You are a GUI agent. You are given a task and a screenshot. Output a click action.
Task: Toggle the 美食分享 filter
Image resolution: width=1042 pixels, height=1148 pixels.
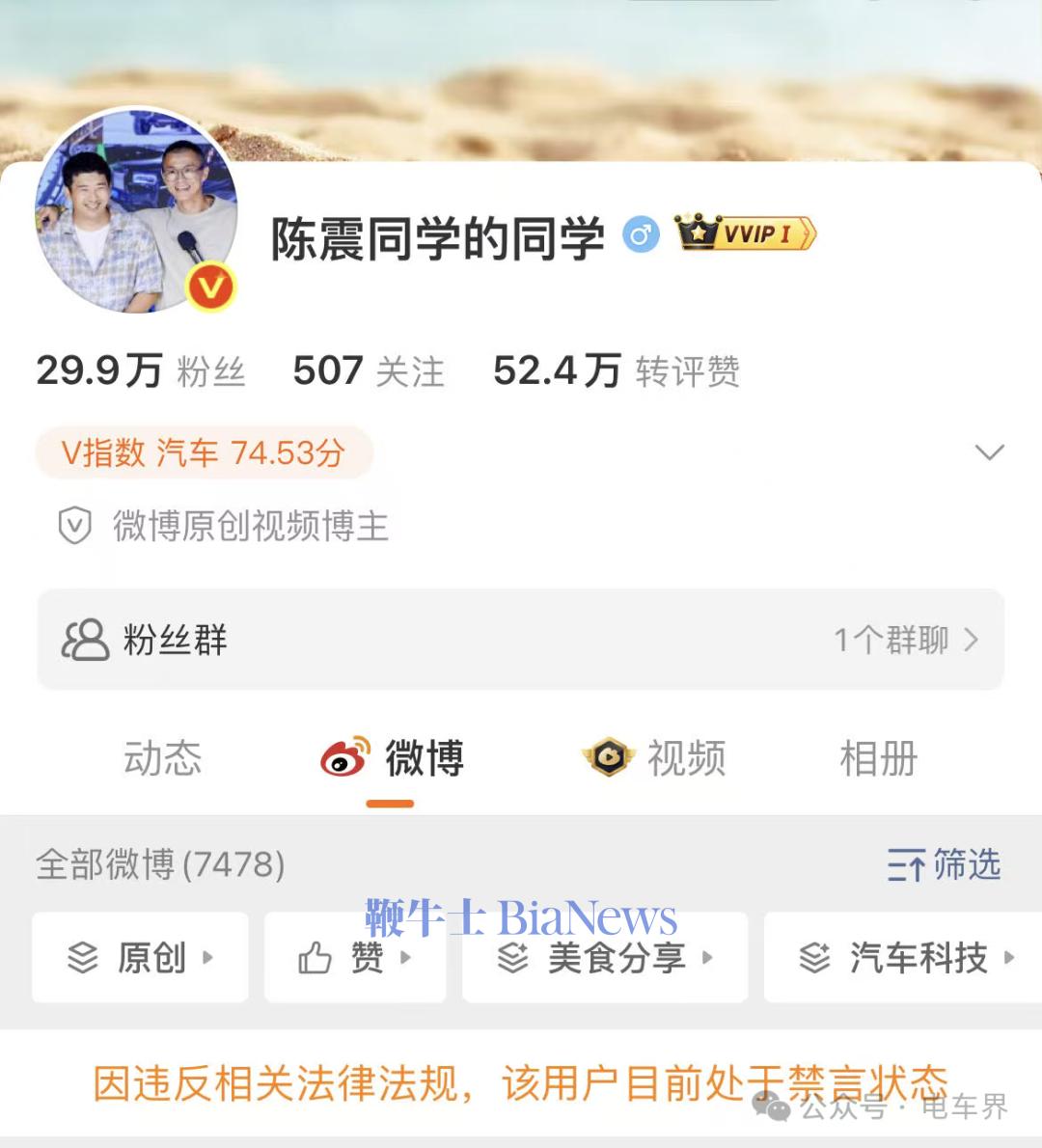click(604, 958)
